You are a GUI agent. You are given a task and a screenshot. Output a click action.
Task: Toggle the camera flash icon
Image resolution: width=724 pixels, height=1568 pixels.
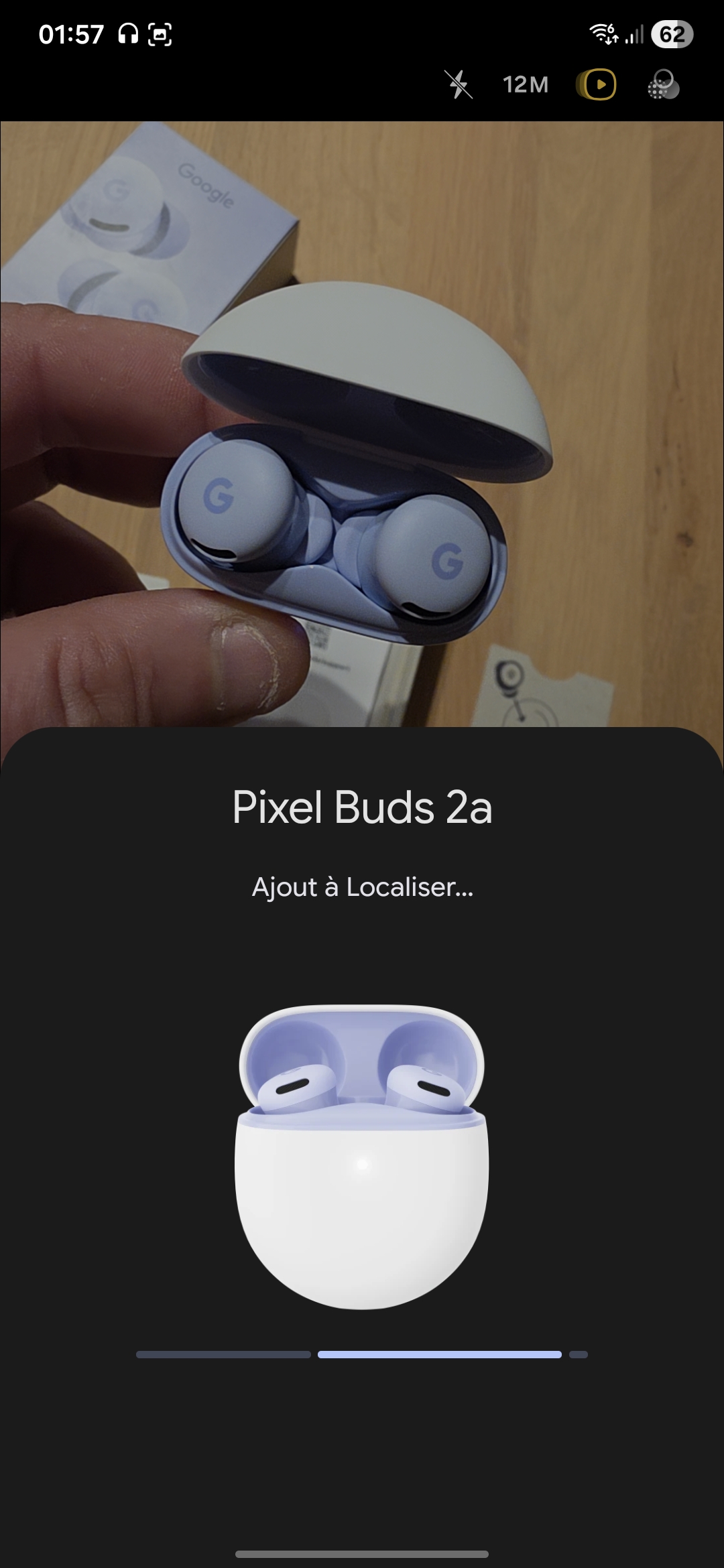(x=459, y=84)
